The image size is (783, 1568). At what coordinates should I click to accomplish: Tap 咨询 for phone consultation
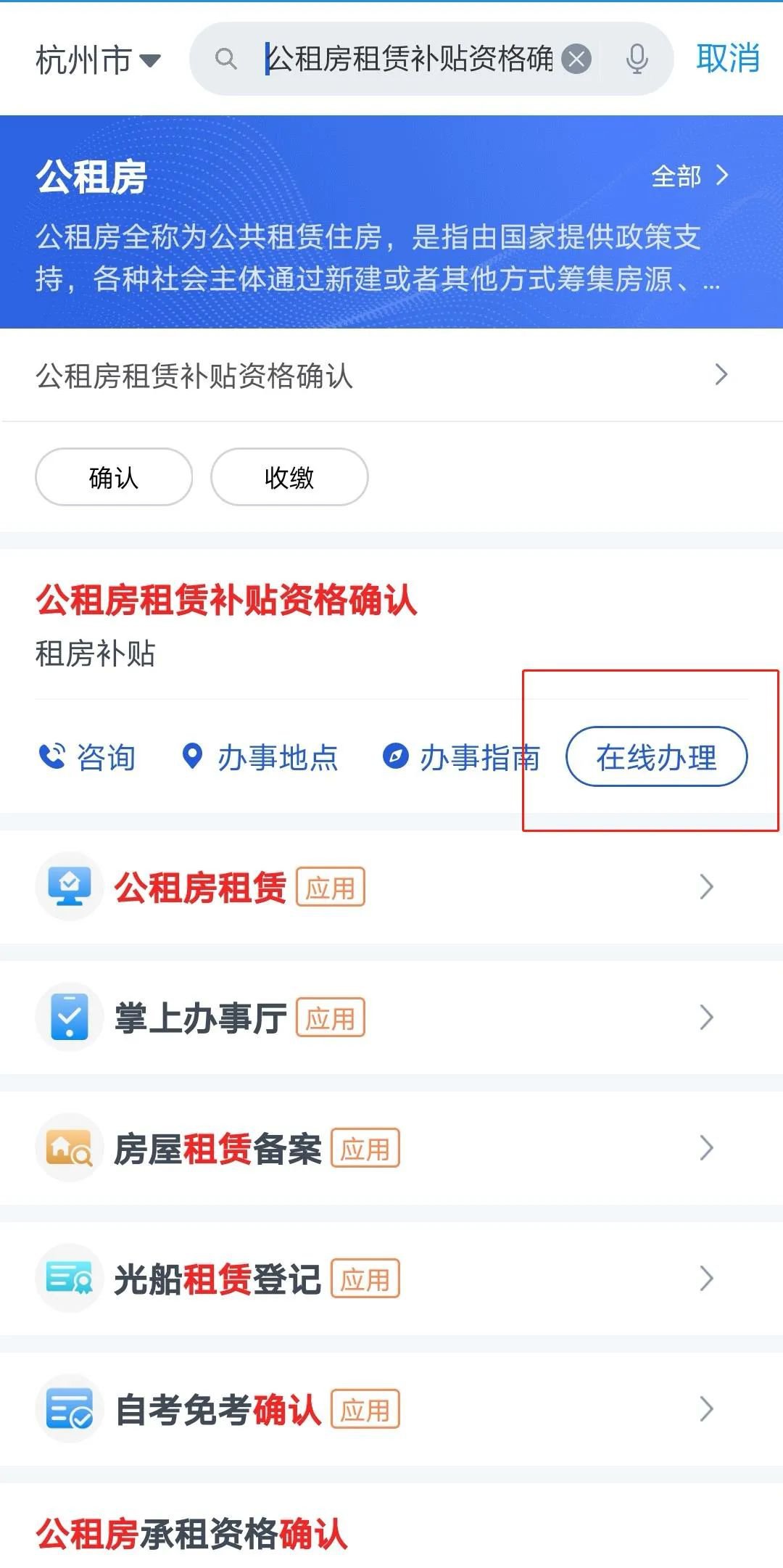pyautogui.click(x=87, y=757)
